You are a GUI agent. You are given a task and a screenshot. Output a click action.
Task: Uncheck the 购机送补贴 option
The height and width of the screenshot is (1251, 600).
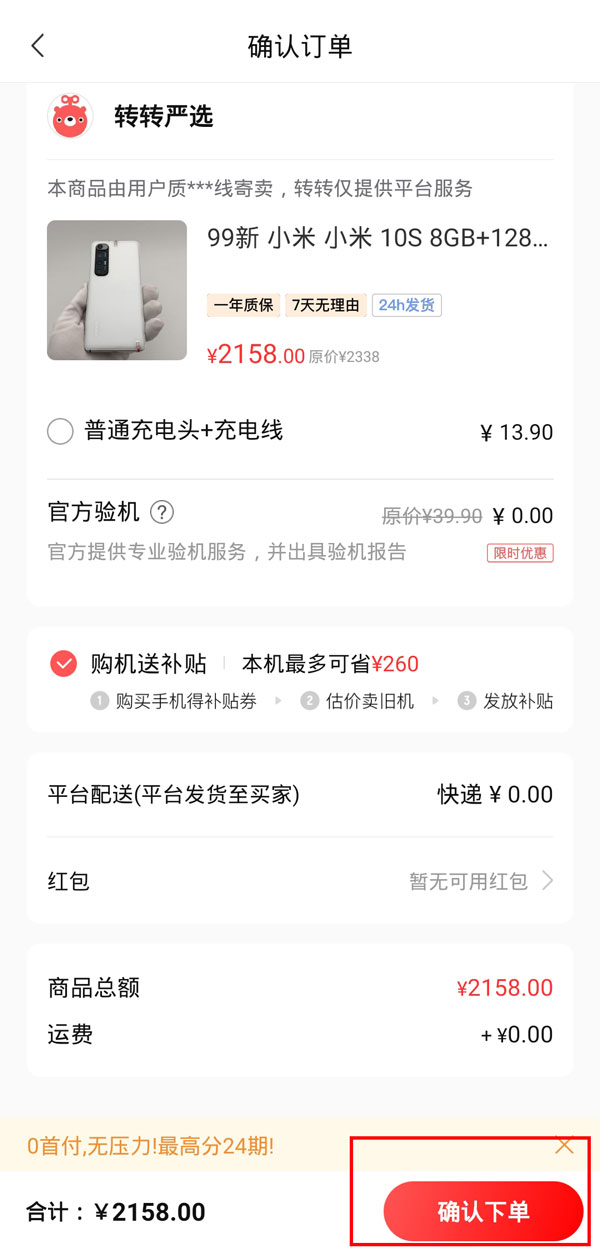click(63, 664)
